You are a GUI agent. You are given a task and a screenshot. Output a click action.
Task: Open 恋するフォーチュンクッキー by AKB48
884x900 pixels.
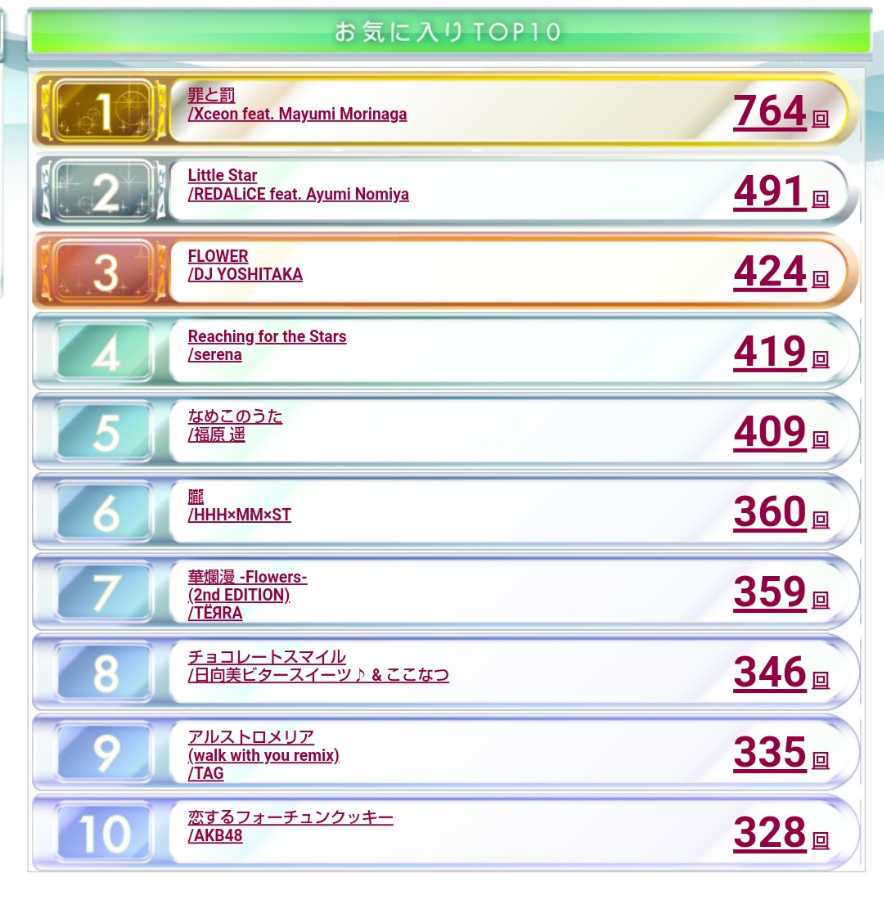(290, 818)
